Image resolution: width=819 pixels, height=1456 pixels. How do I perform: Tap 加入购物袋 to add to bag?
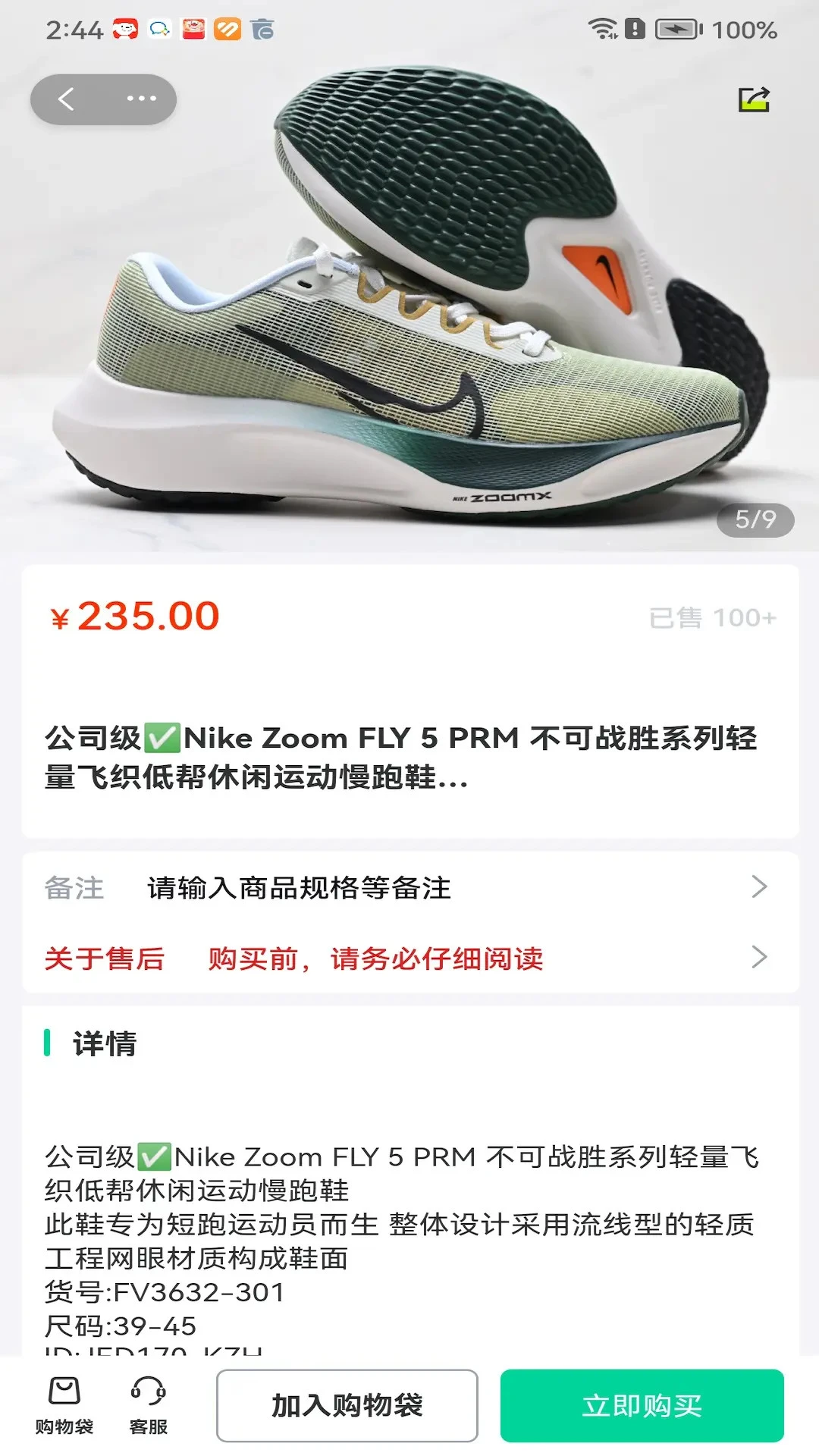point(347,1405)
